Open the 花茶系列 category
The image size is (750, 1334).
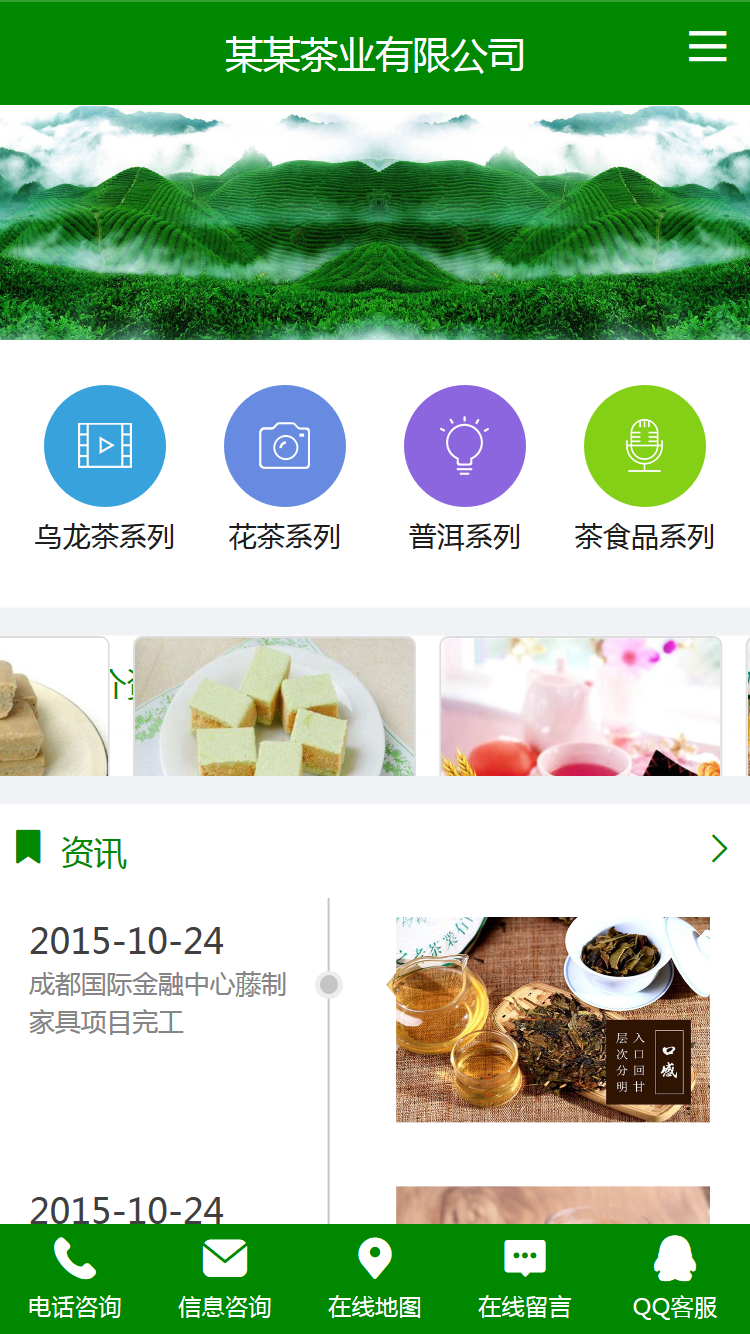click(x=285, y=446)
